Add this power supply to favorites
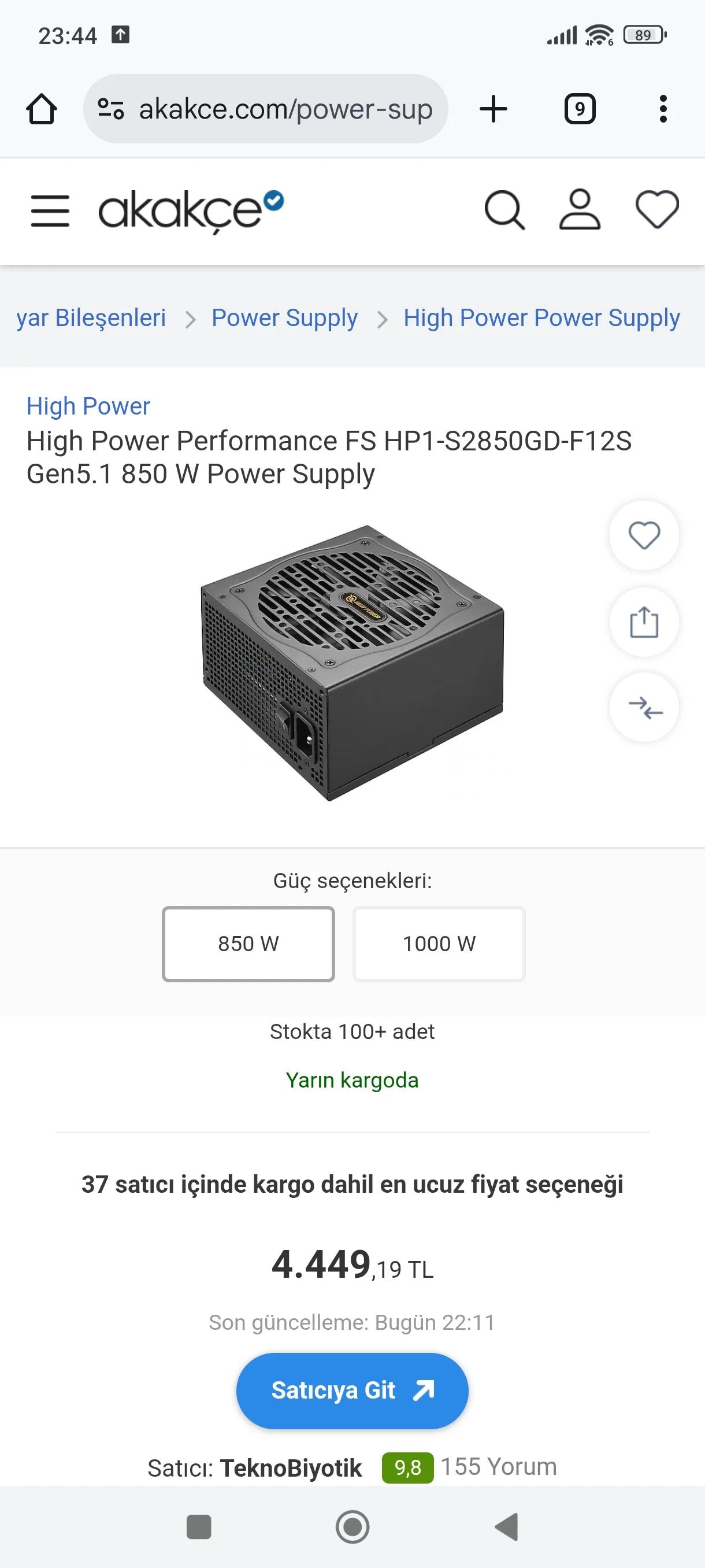This screenshot has height=1568, width=705. tap(644, 535)
